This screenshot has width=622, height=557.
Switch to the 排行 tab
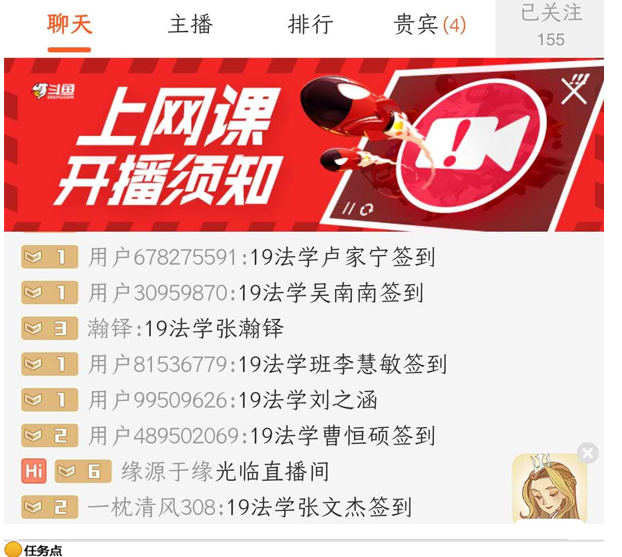tap(310, 25)
